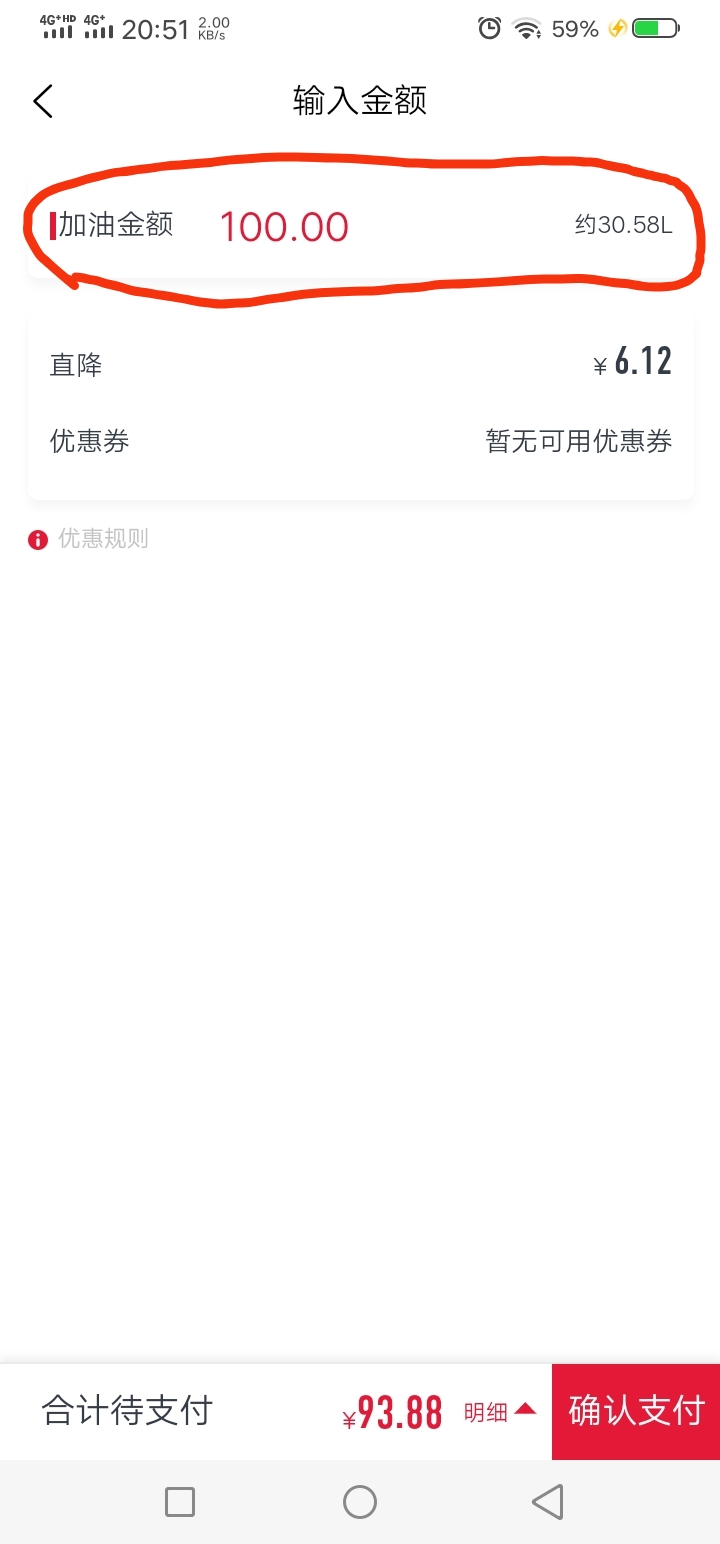Open the 优惠券 coupon selection row

360,440
